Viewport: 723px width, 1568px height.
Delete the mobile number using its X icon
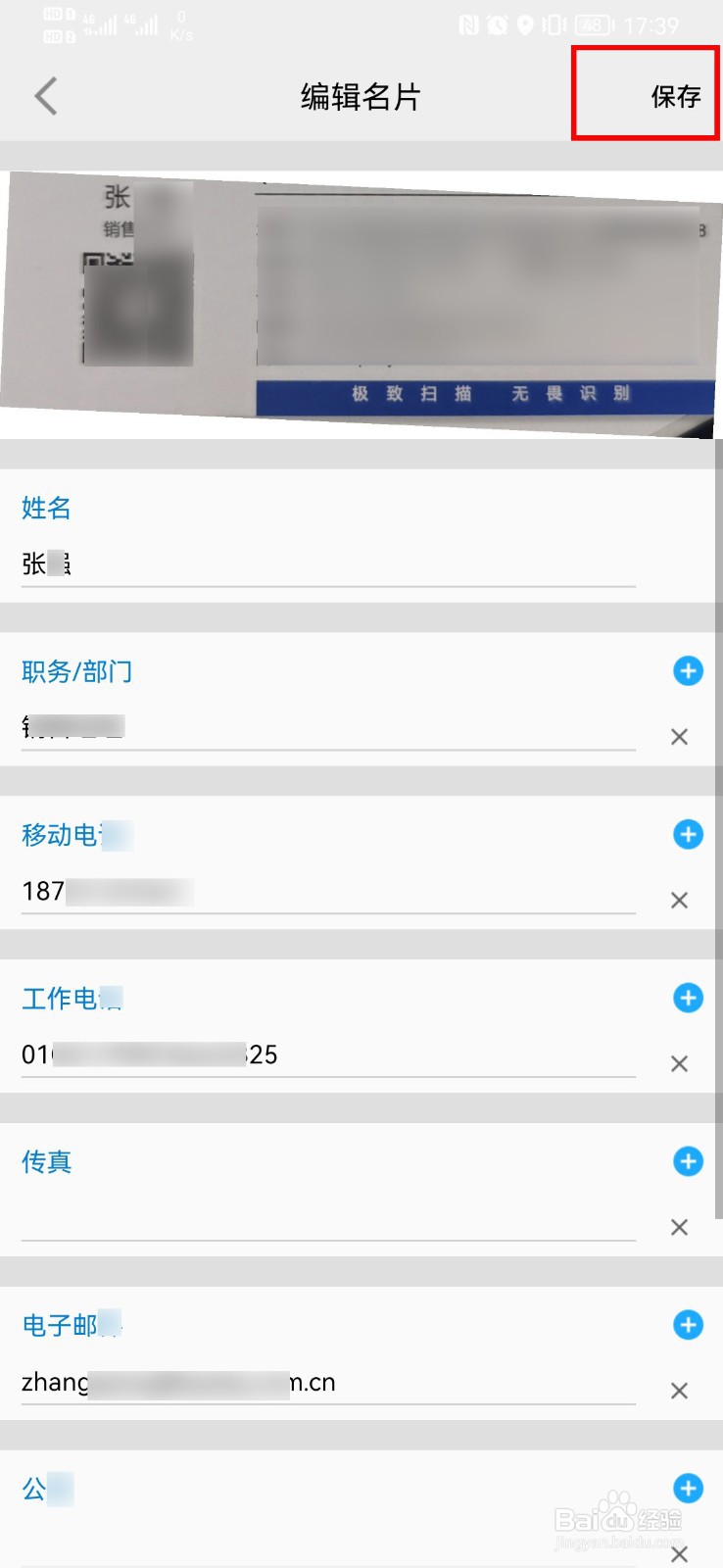(679, 900)
